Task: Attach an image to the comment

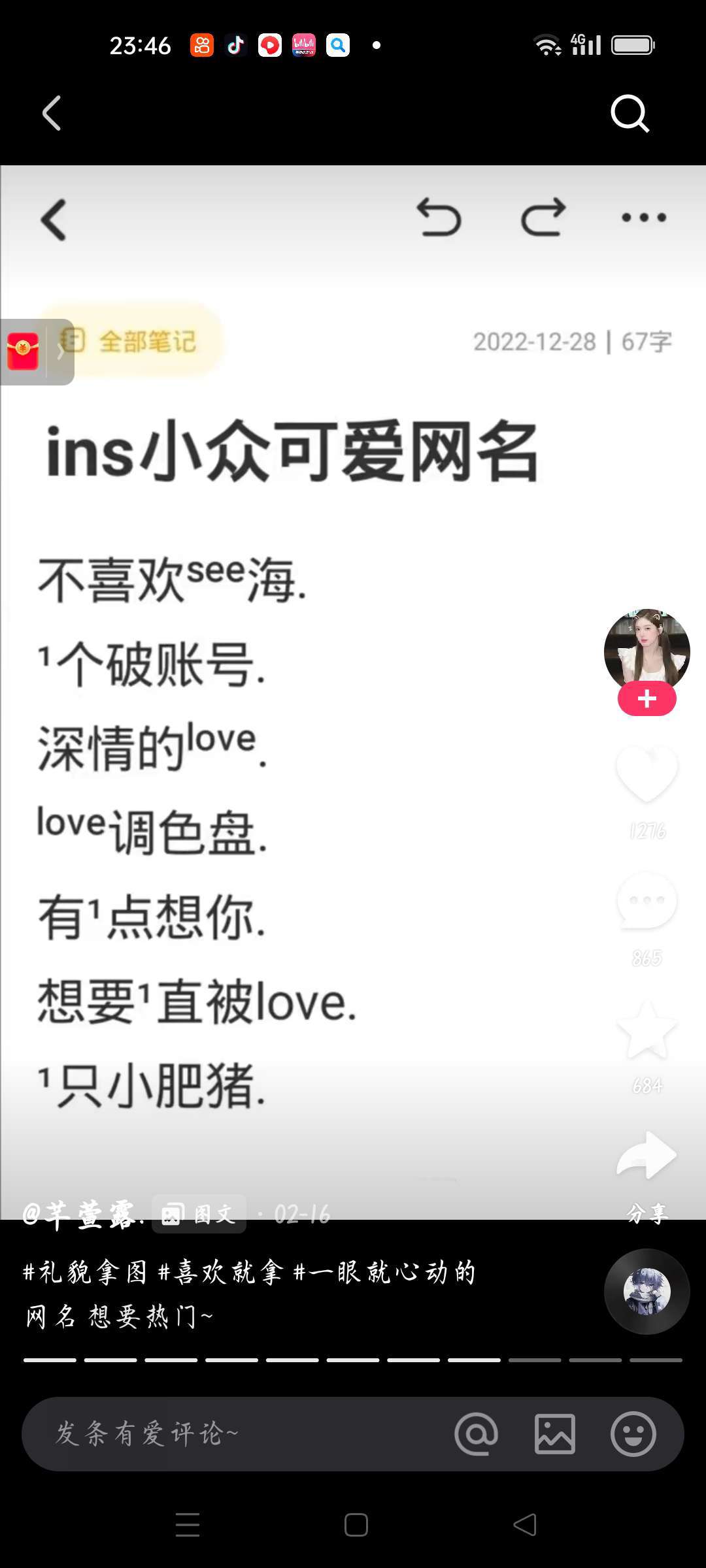Action: click(554, 1434)
